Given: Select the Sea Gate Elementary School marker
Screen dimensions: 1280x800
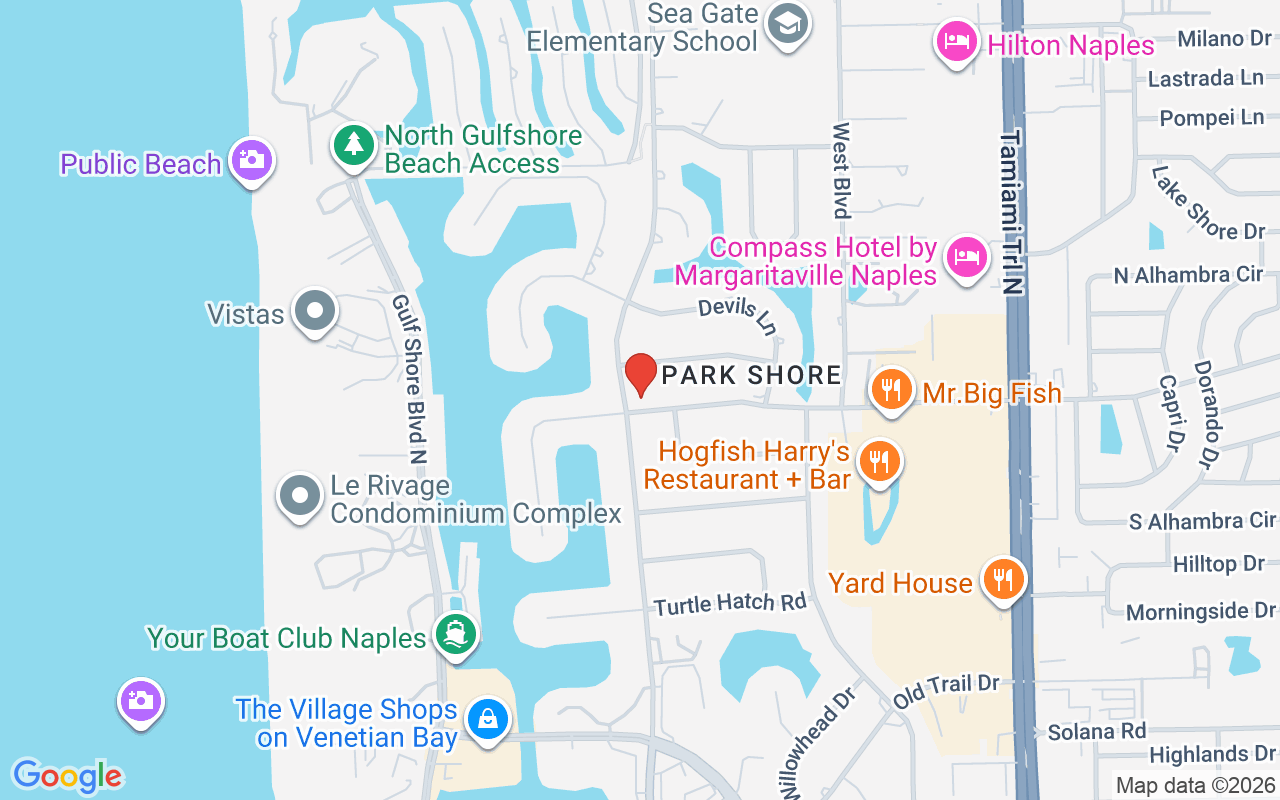Looking at the screenshot, I should tap(788, 25).
